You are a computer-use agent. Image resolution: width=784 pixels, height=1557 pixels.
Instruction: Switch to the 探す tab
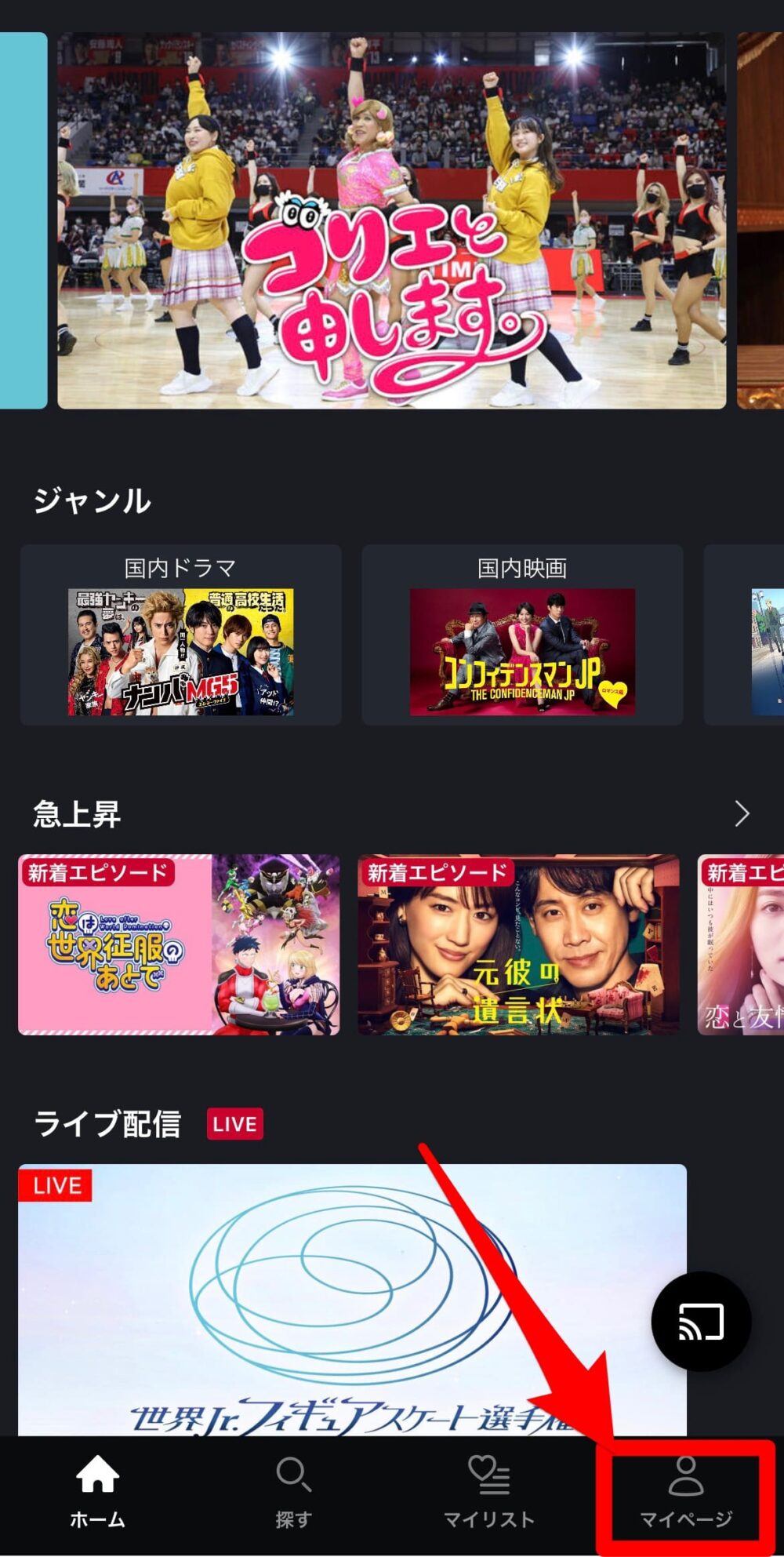click(x=293, y=1492)
